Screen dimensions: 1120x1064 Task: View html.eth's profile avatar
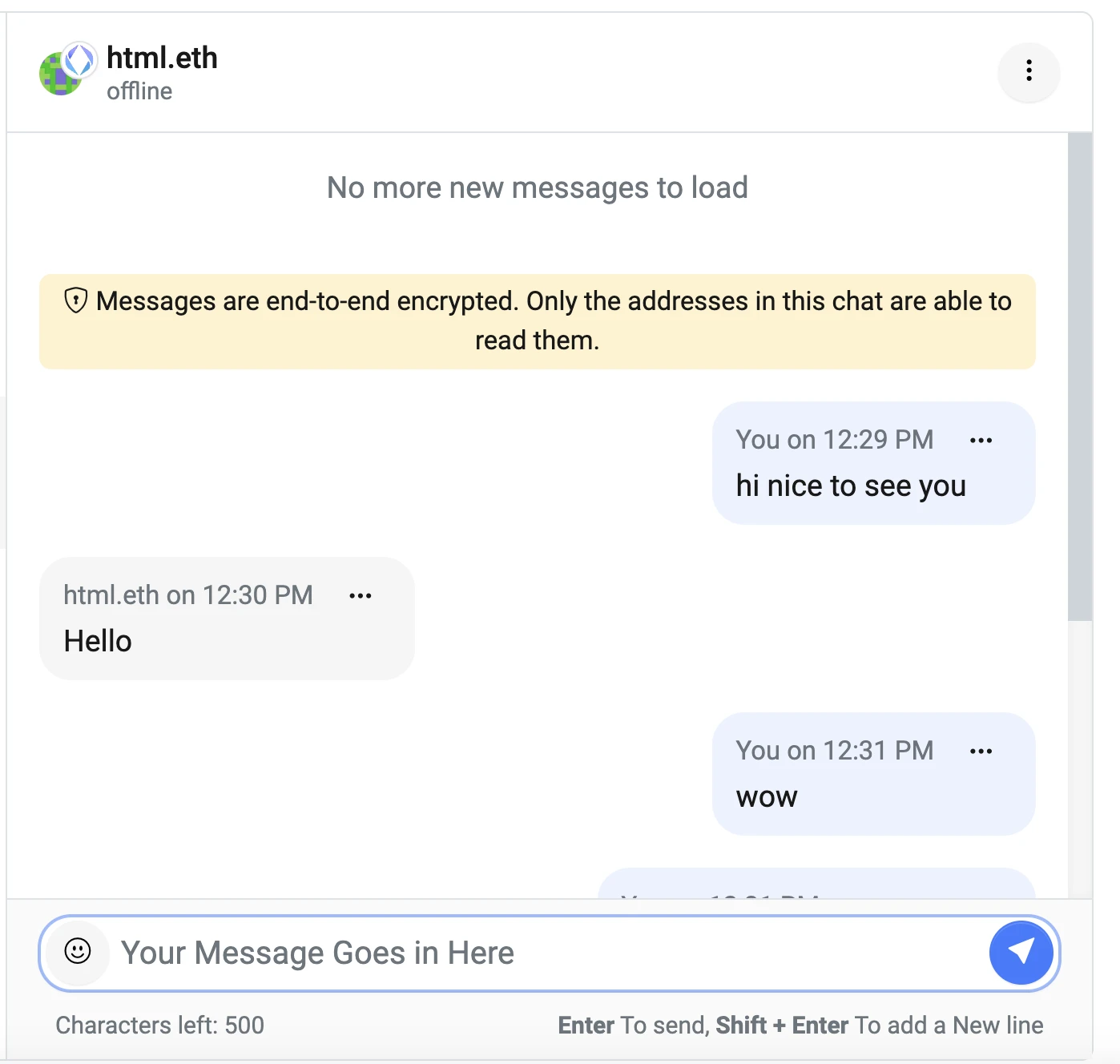[62, 72]
